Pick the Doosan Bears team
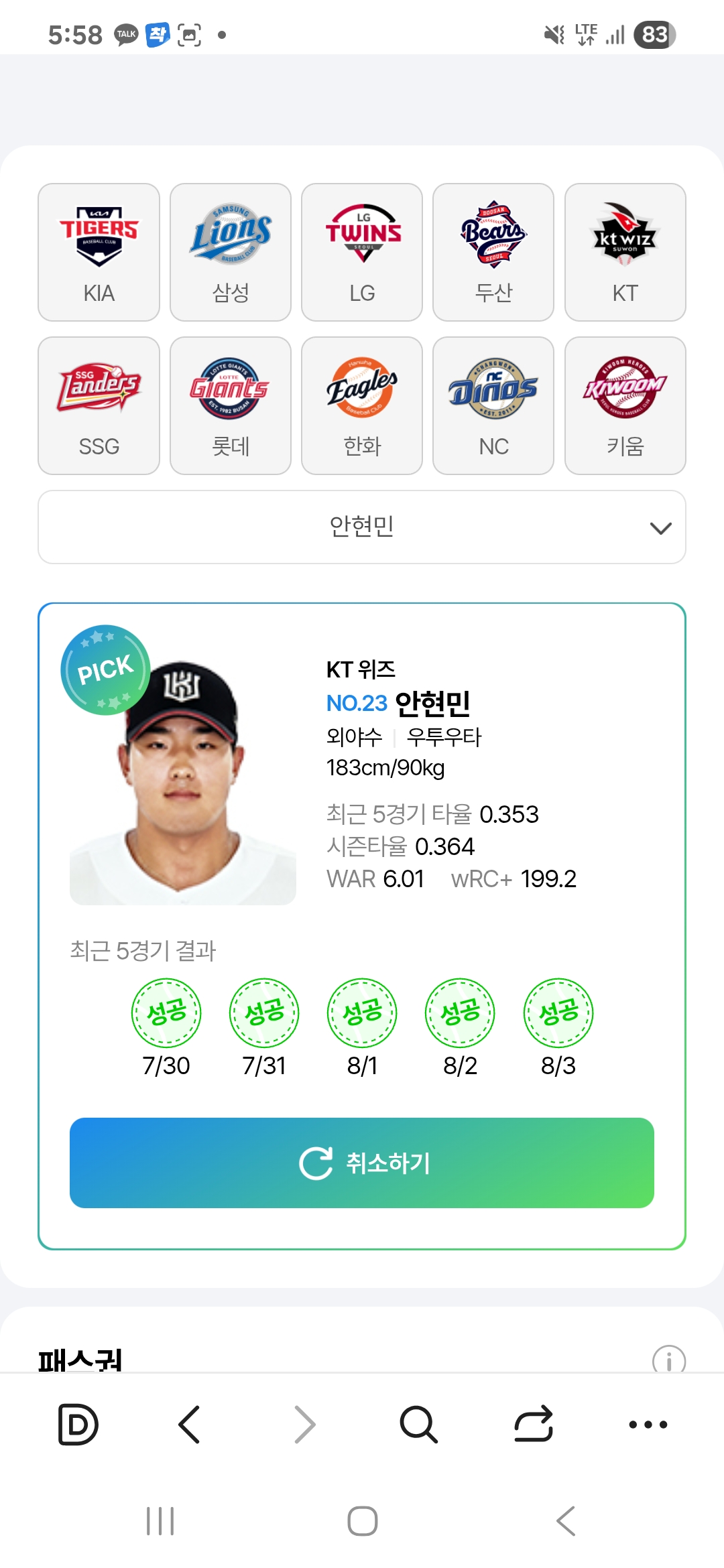 (x=493, y=252)
